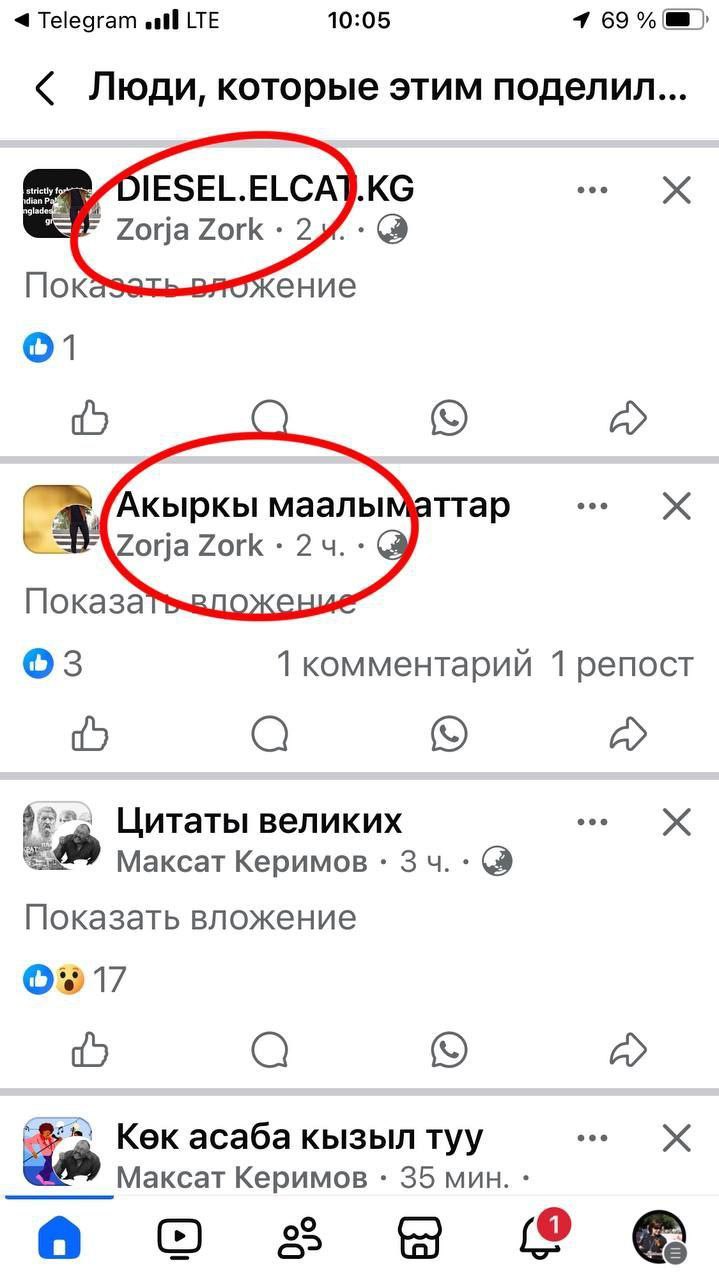The height and width of the screenshot is (1280, 719).
Task: Show attachment in Цитаты великих post
Action: coord(190,918)
